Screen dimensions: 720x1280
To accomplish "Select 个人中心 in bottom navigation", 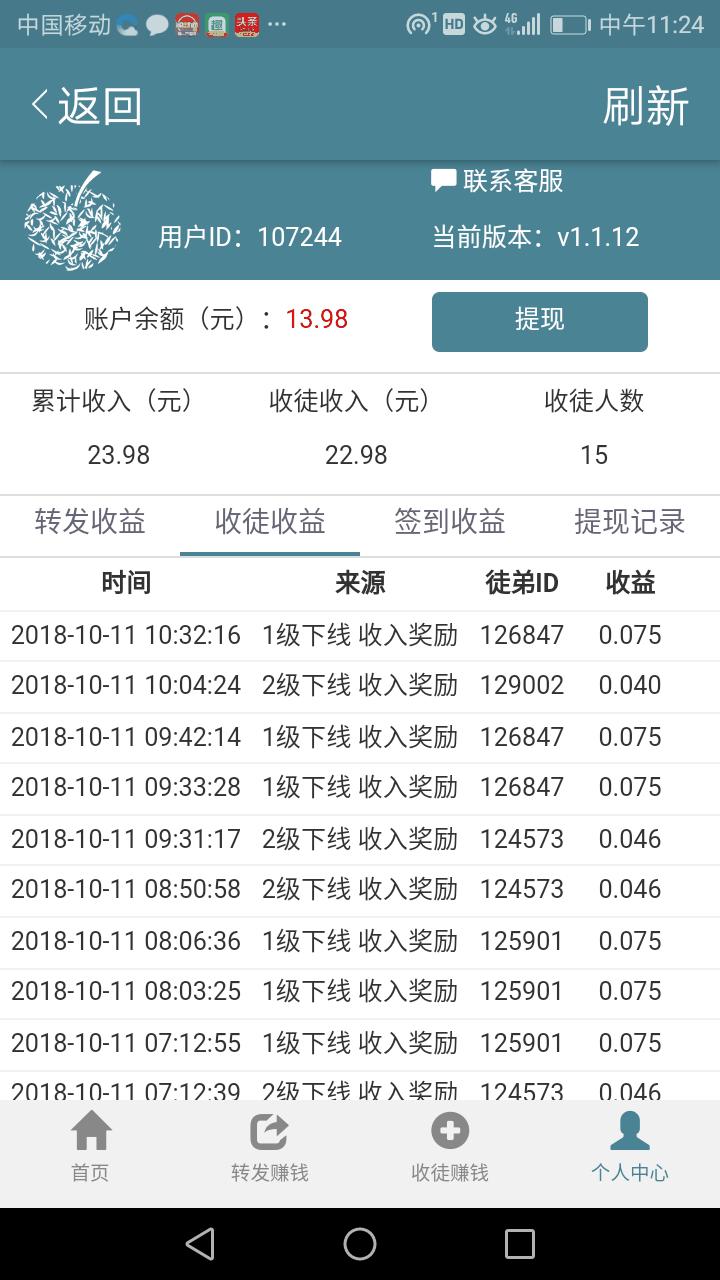I will 629,1149.
